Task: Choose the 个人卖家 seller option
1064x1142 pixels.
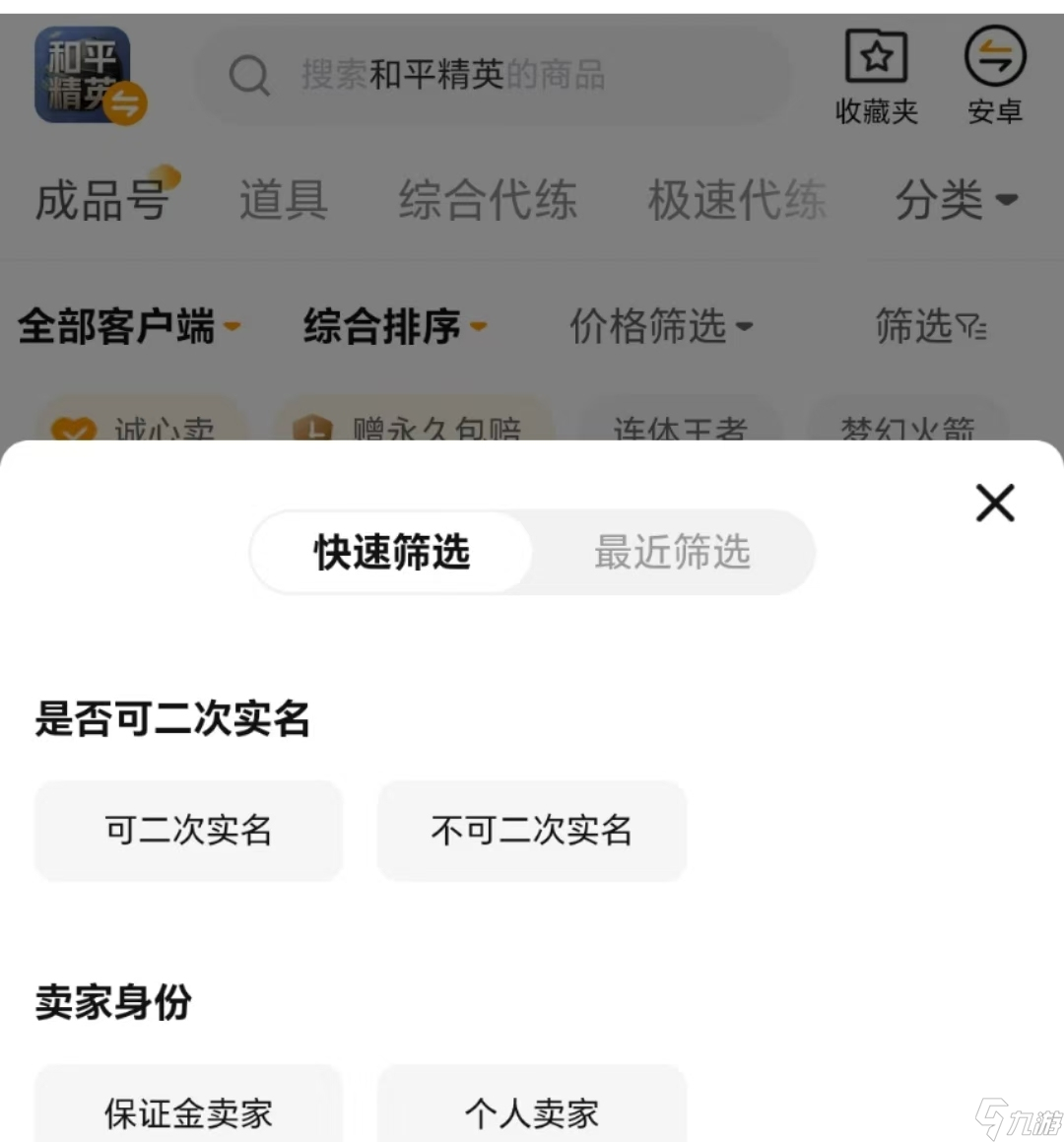Action: 530,1113
